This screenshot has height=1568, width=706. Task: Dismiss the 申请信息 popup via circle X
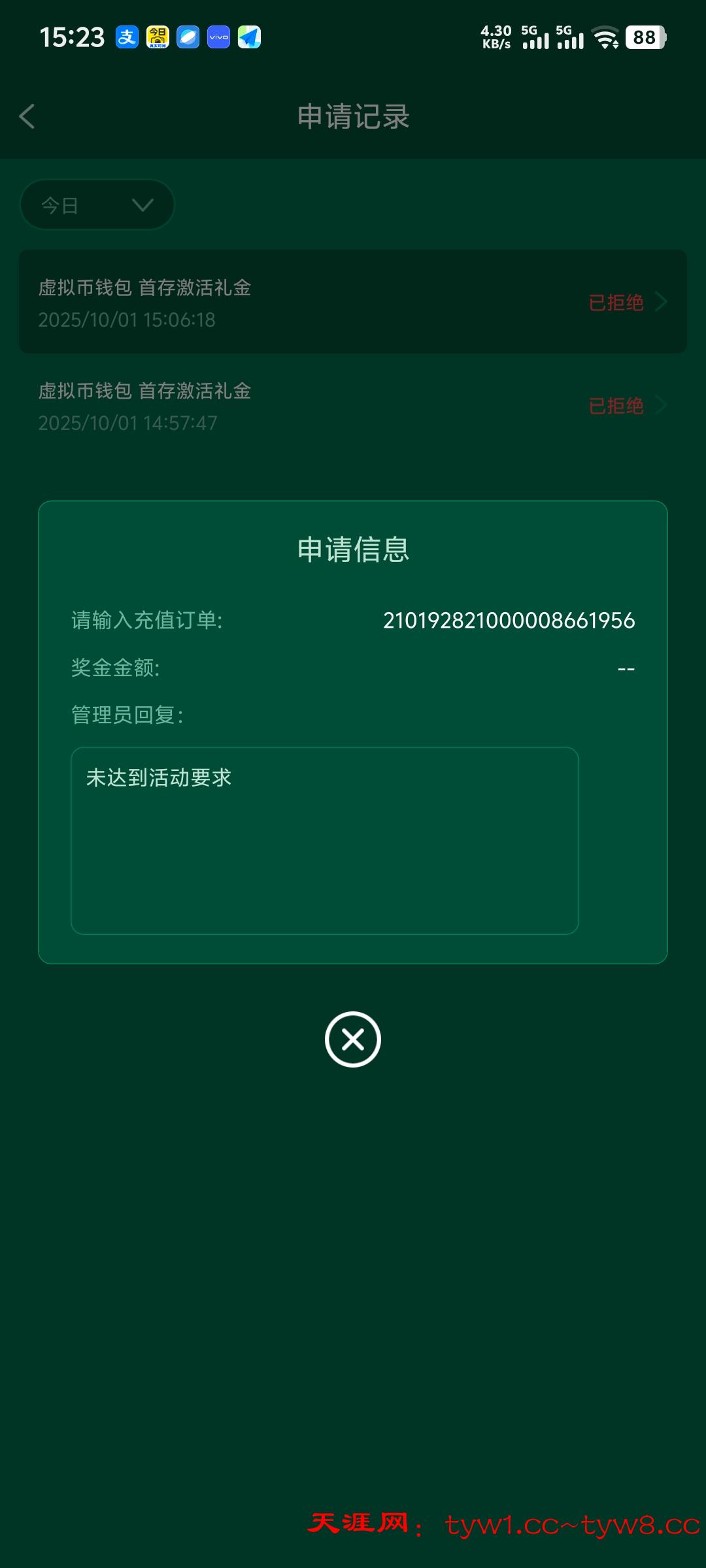(353, 1039)
